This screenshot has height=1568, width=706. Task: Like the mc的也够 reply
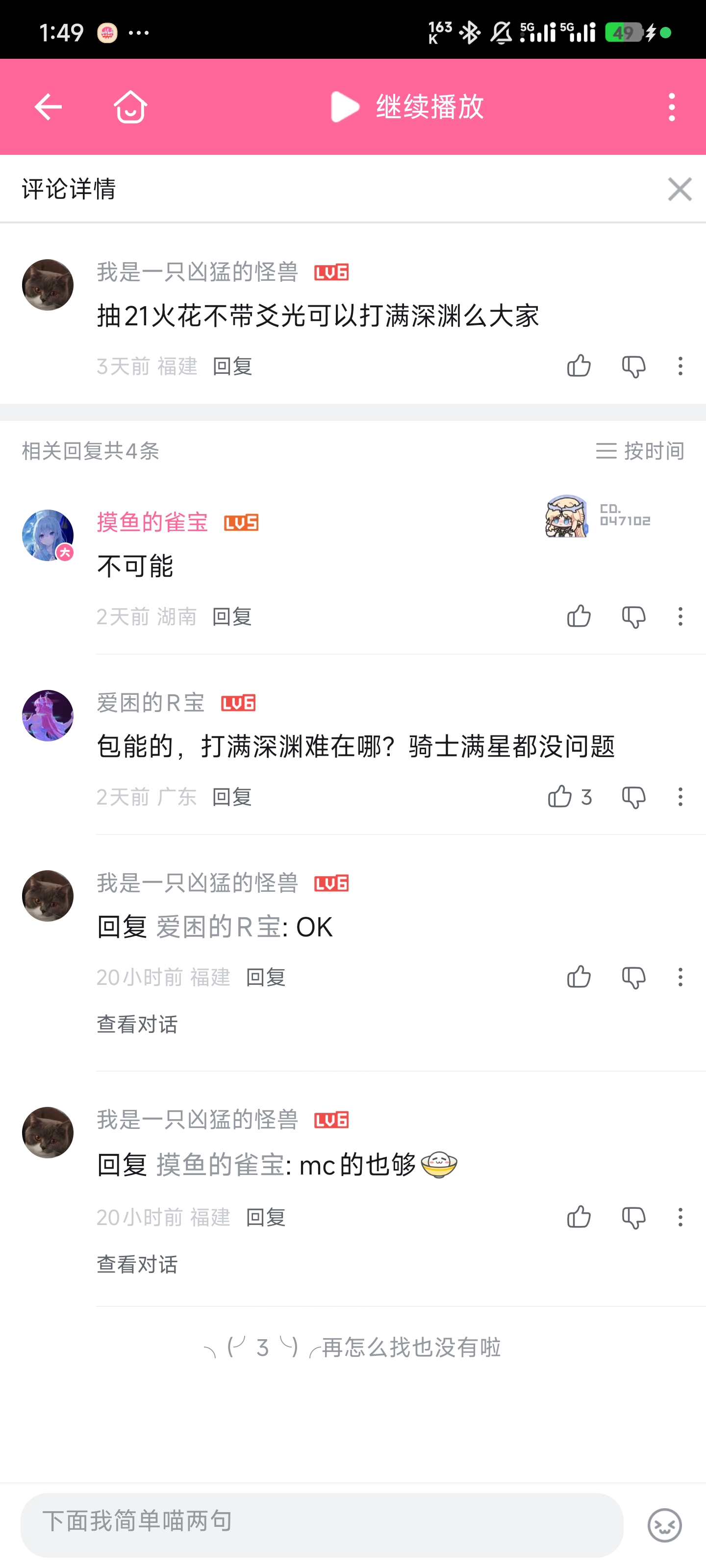(x=578, y=1217)
